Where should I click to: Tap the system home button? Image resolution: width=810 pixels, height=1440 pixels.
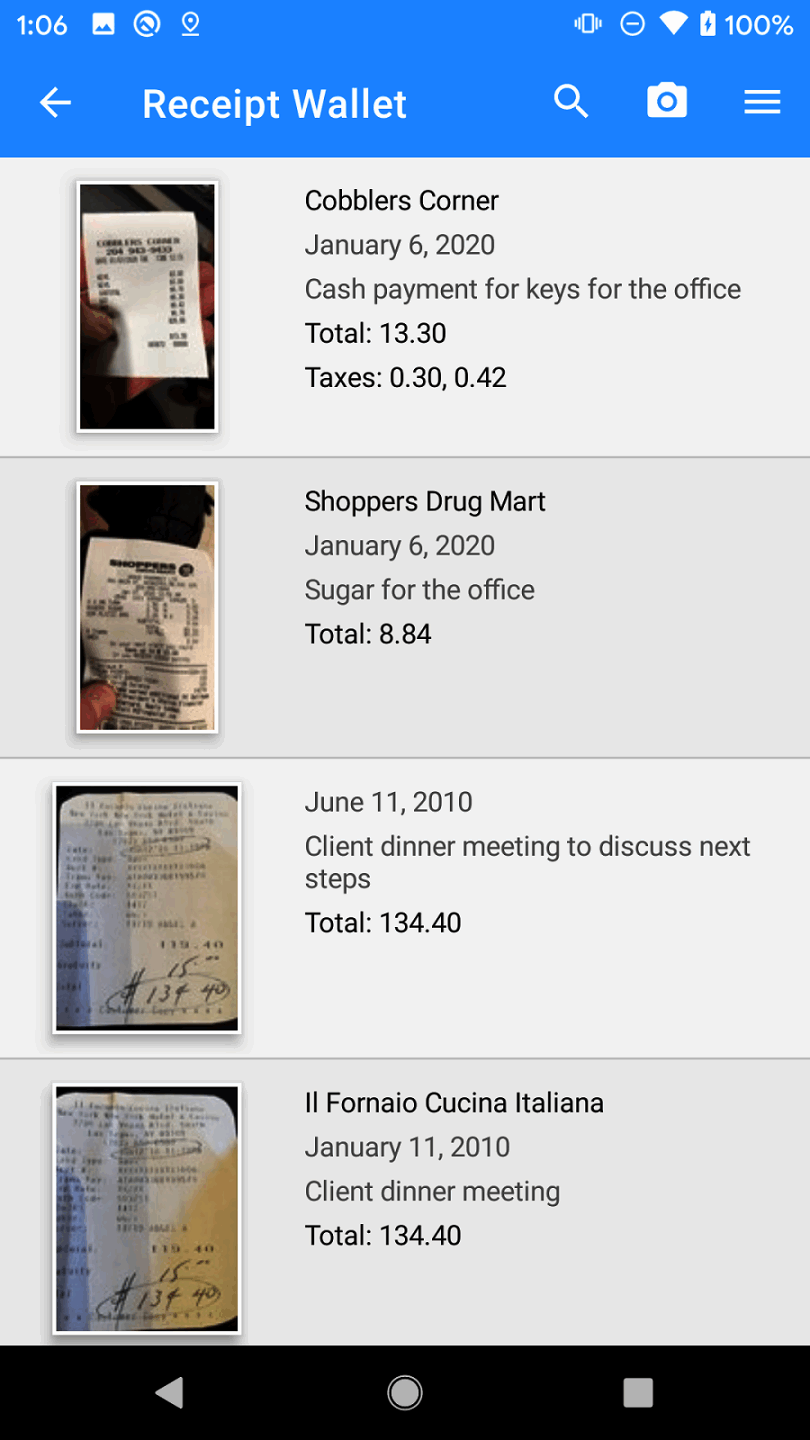(x=405, y=1392)
